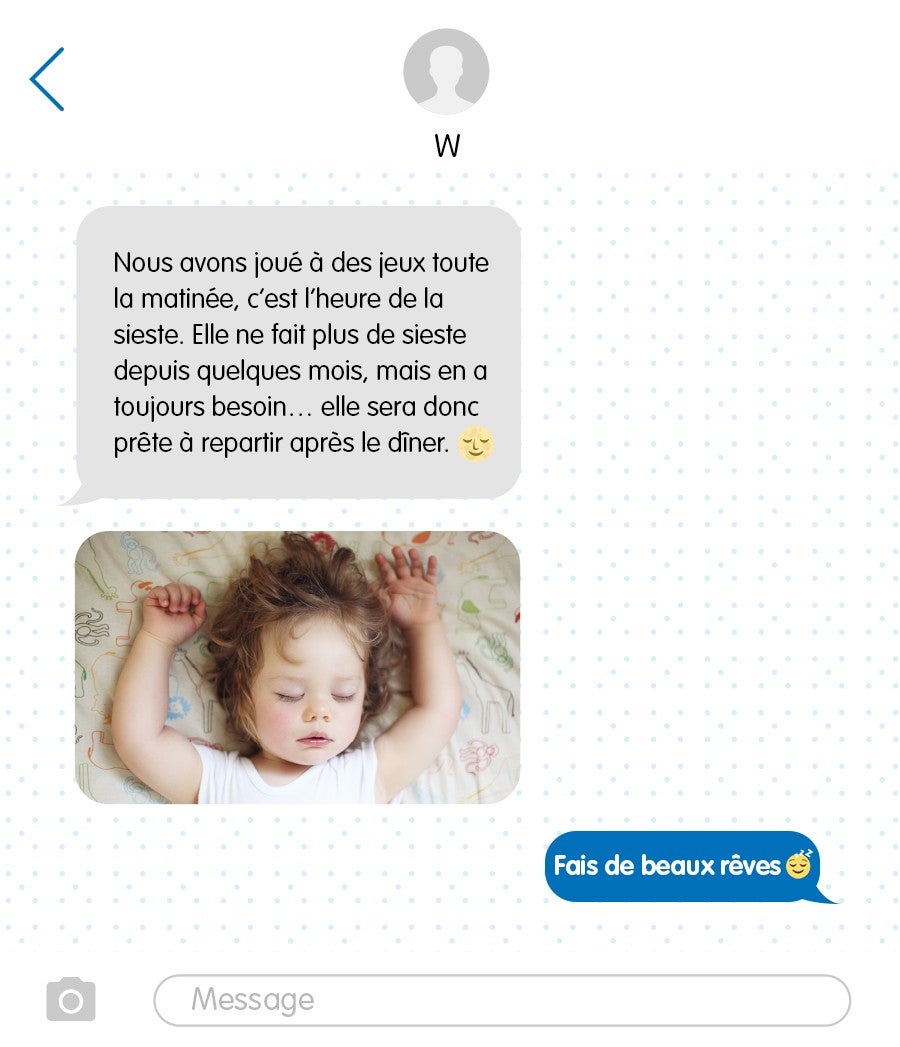900x1047 pixels.
Task: Tap the camera icon to attach photo
Action: point(71,999)
